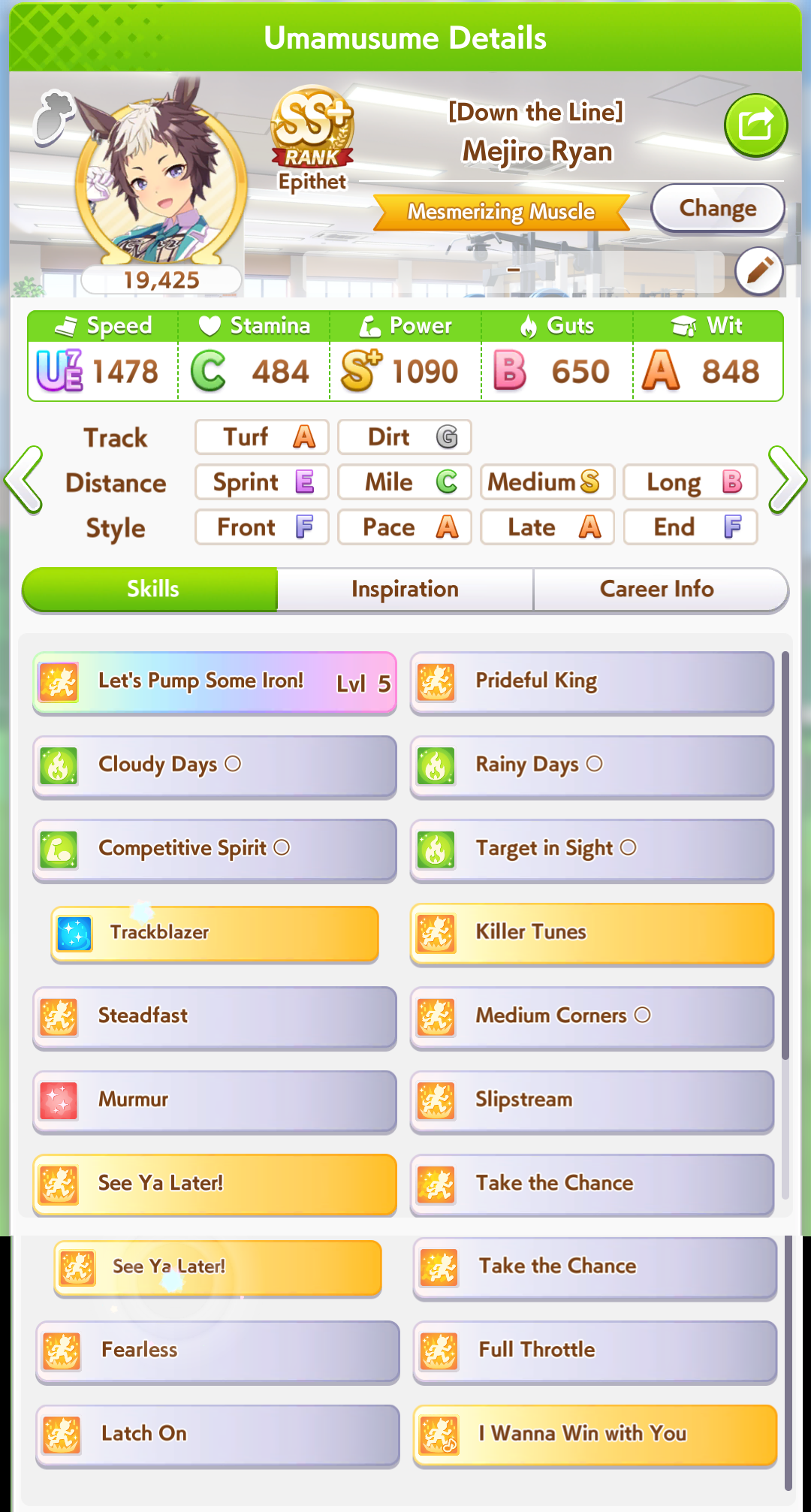Select the Skills tab
Viewport: 811px width, 1512px height.
click(x=151, y=590)
